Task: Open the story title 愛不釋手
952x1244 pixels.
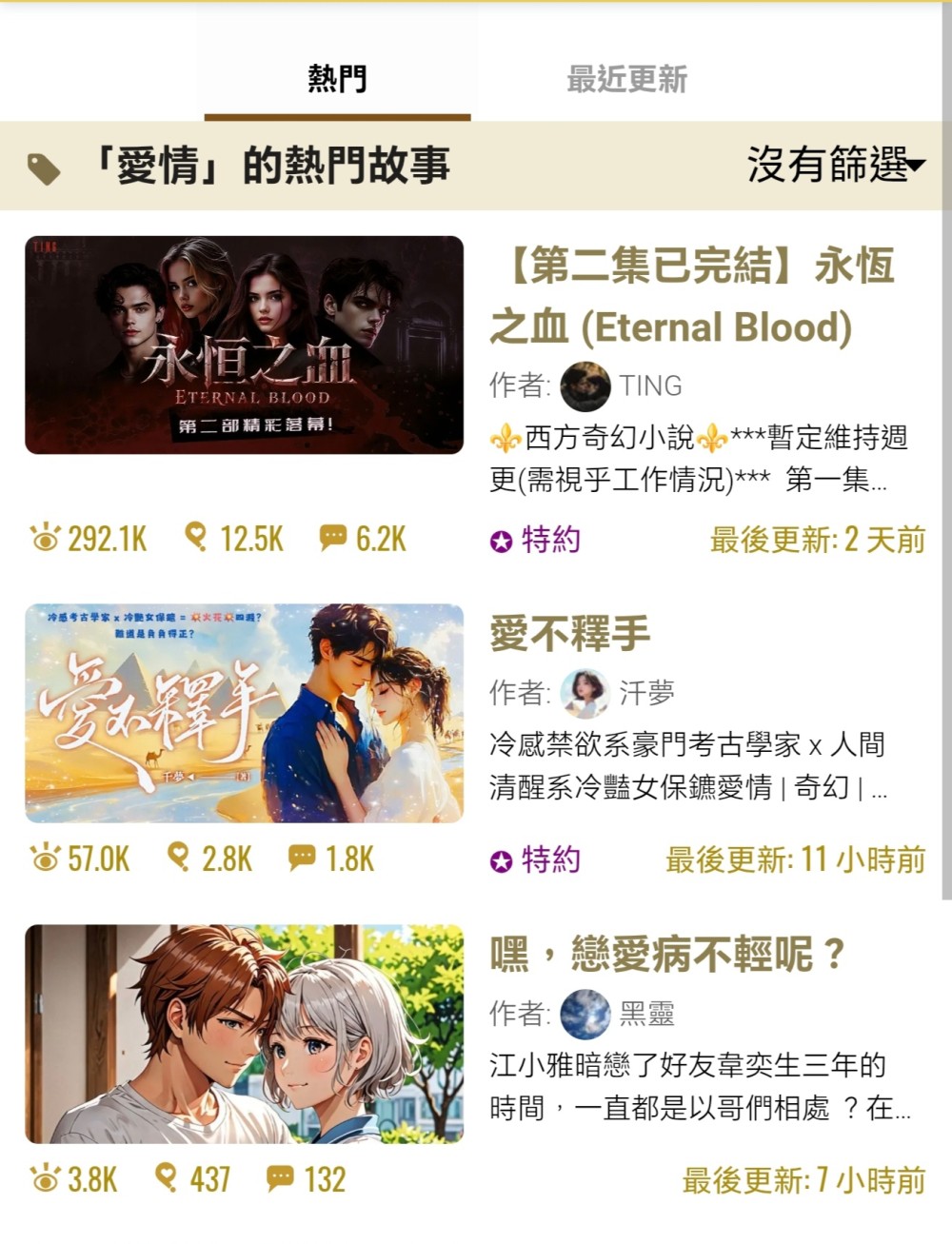Action: click(x=569, y=634)
